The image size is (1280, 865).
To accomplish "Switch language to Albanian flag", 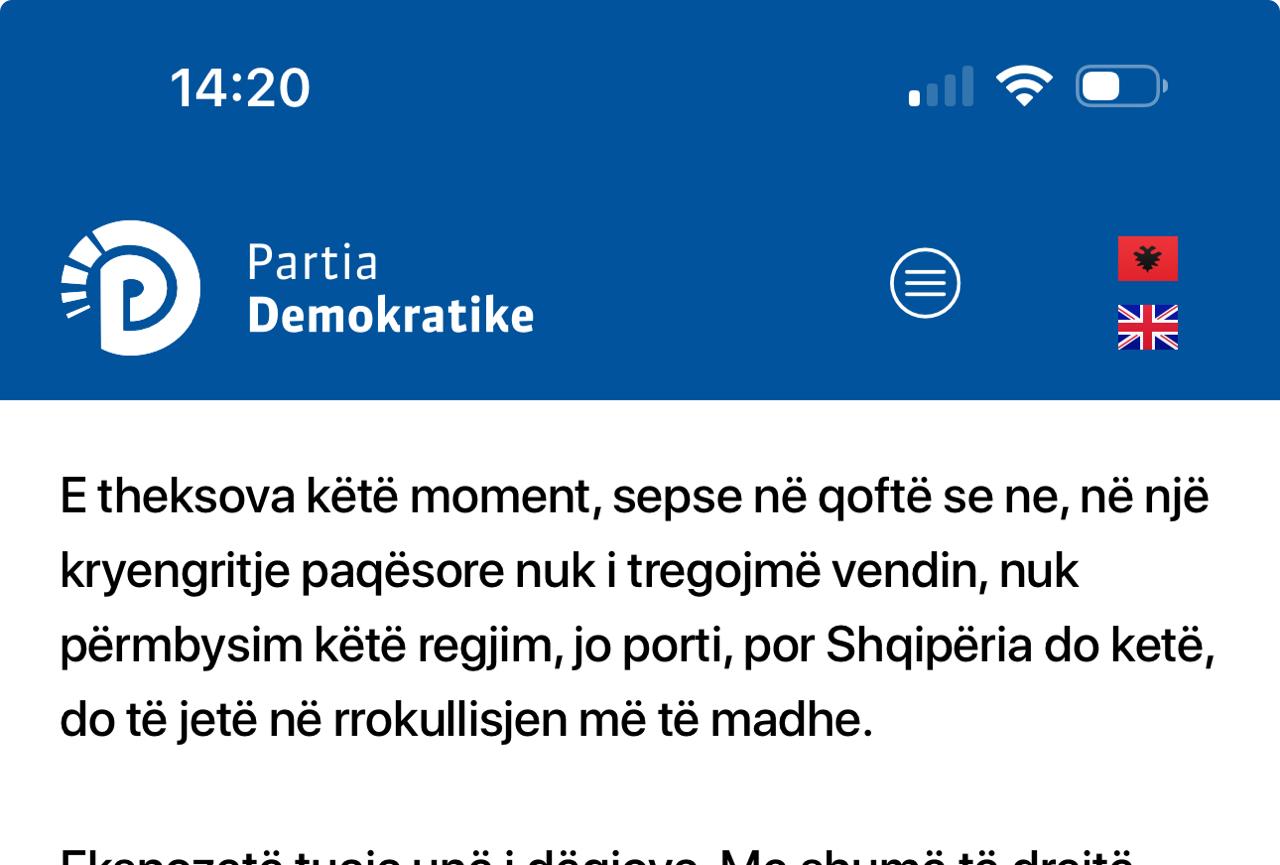I will pos(1147,259).
